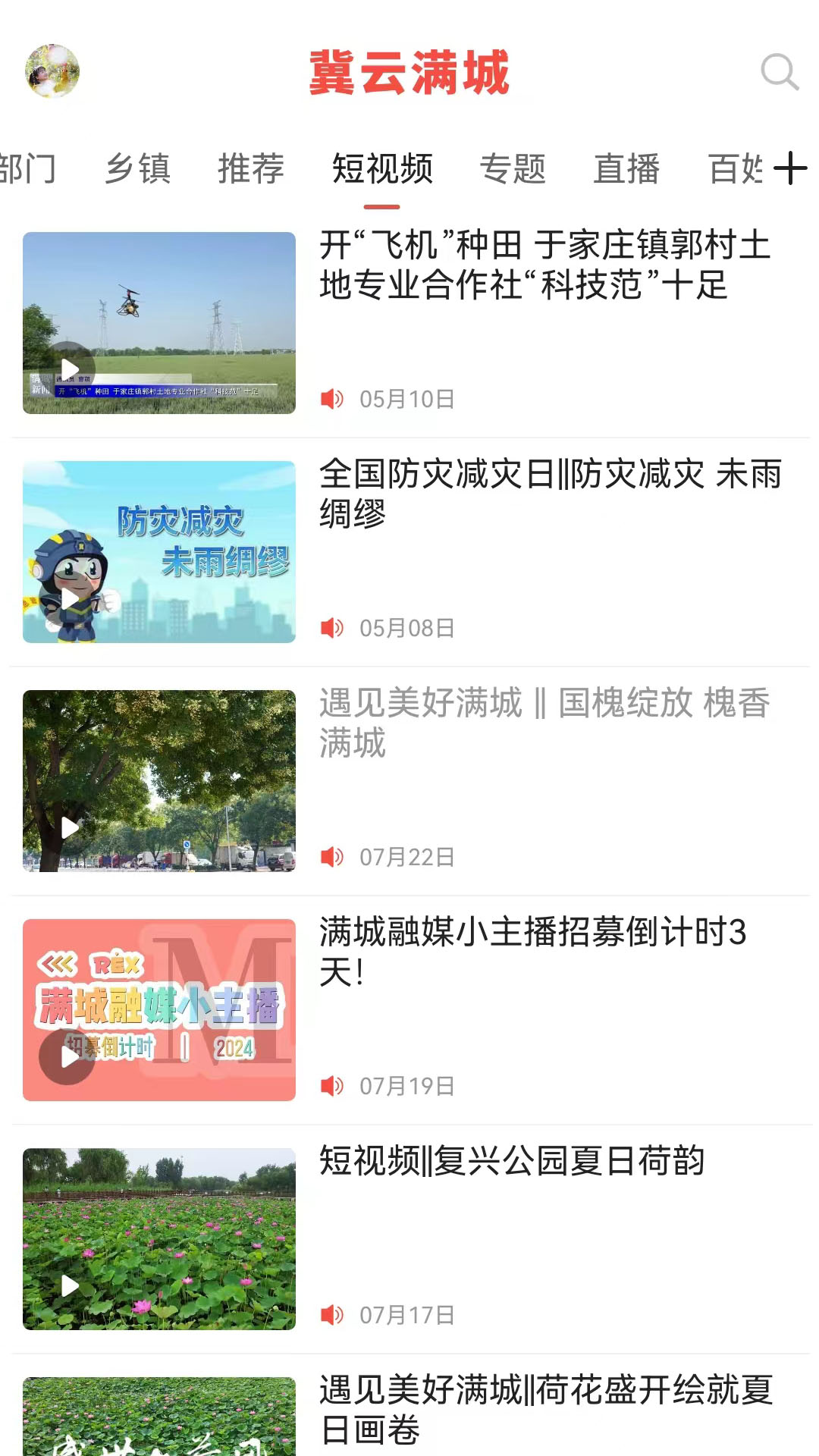
Task: Open article 开"飞机"种田 于家庄镇郭村
Action: click(544, 265)
